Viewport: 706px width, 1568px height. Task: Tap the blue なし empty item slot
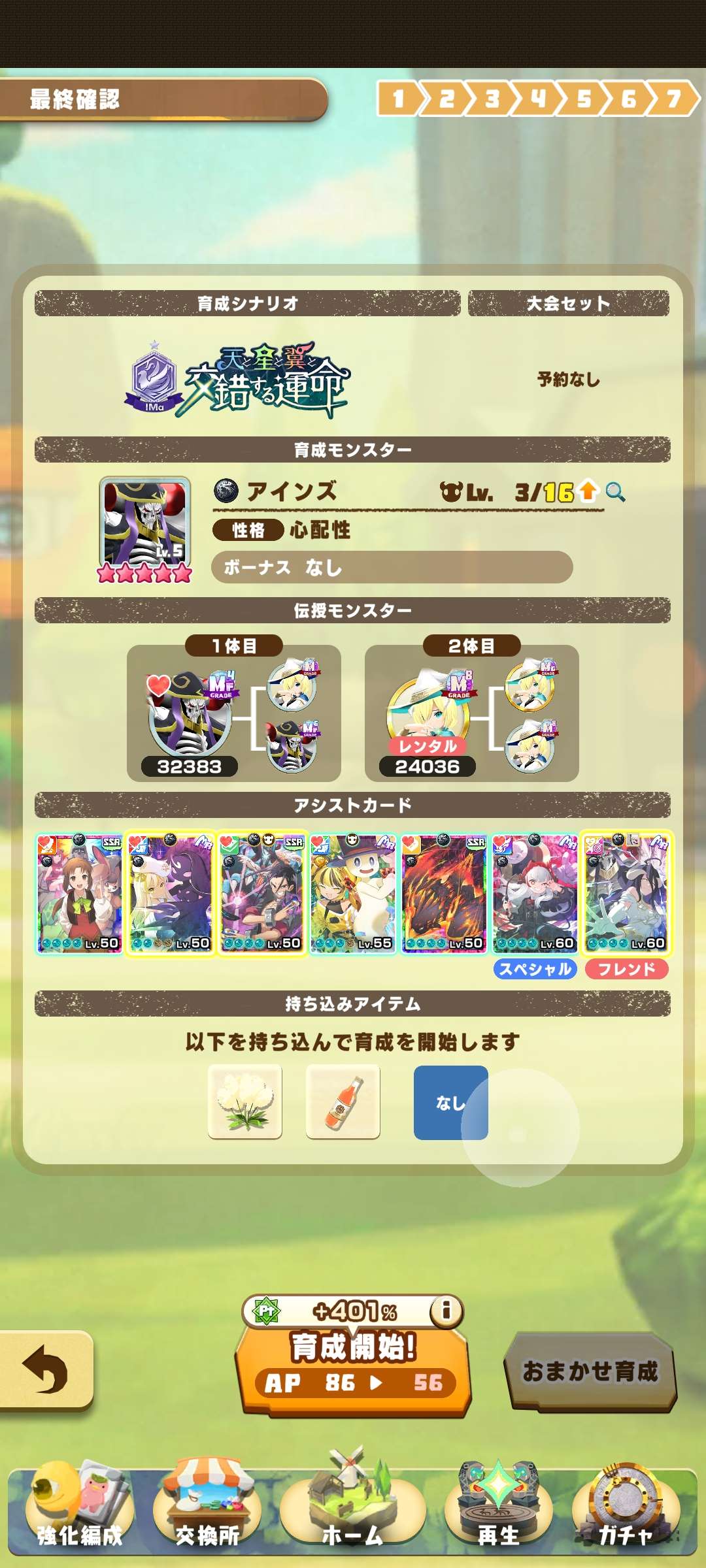[450, 1102]
